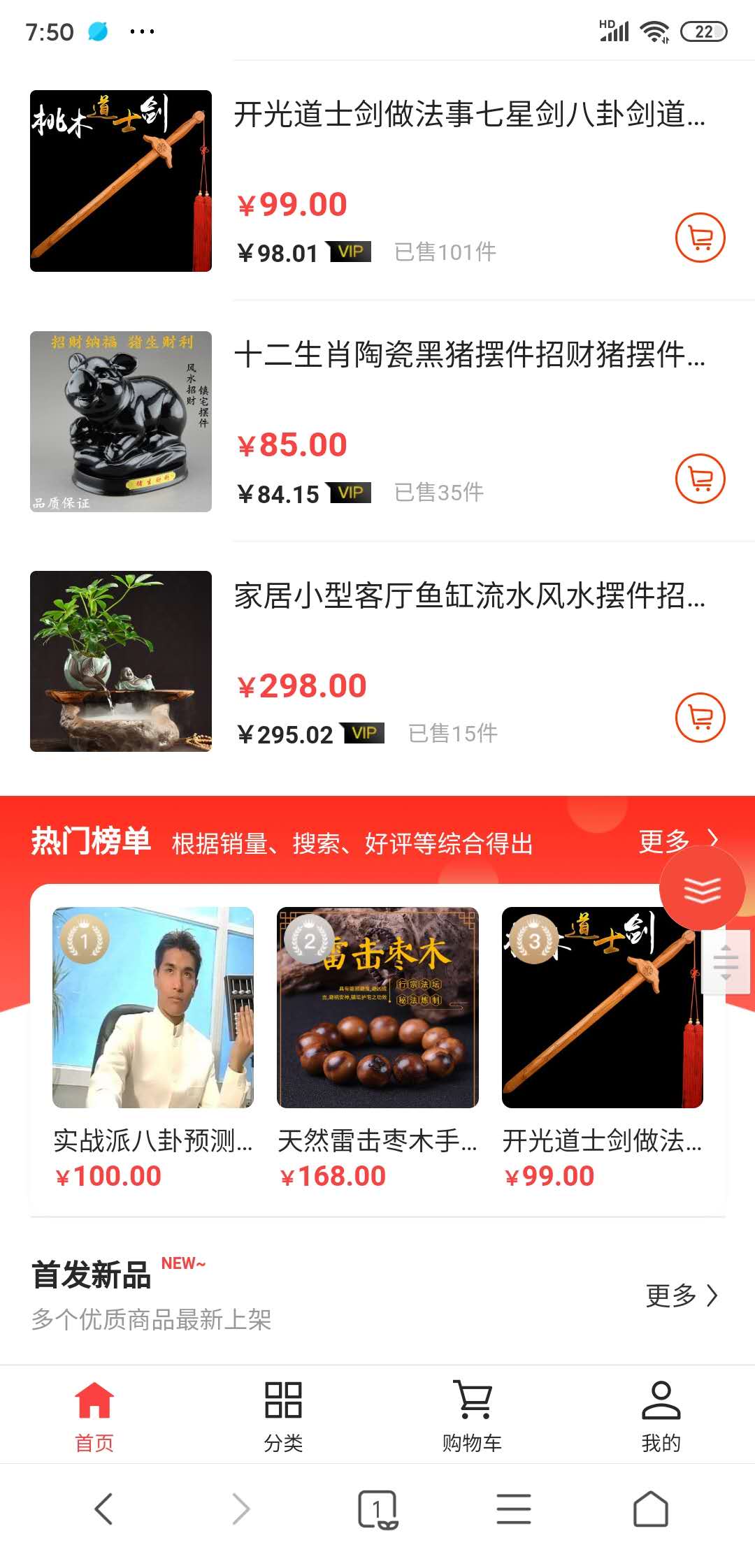Screen dimensions: 755x1568
Task: Add the 十二生肖陶瓷黑猪摆件 to cart
Action: 700,479
